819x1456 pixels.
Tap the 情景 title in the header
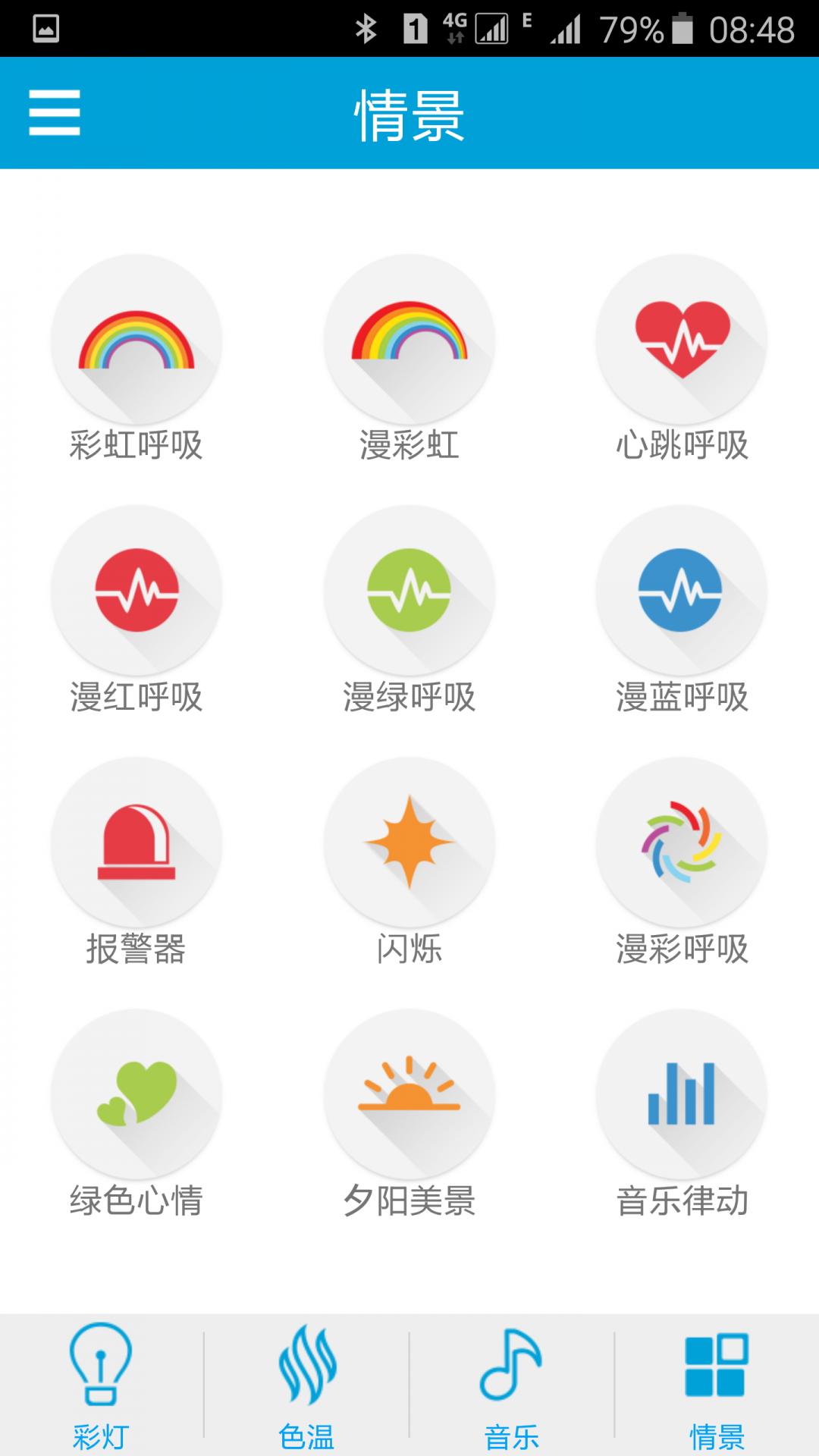(409, 115)
